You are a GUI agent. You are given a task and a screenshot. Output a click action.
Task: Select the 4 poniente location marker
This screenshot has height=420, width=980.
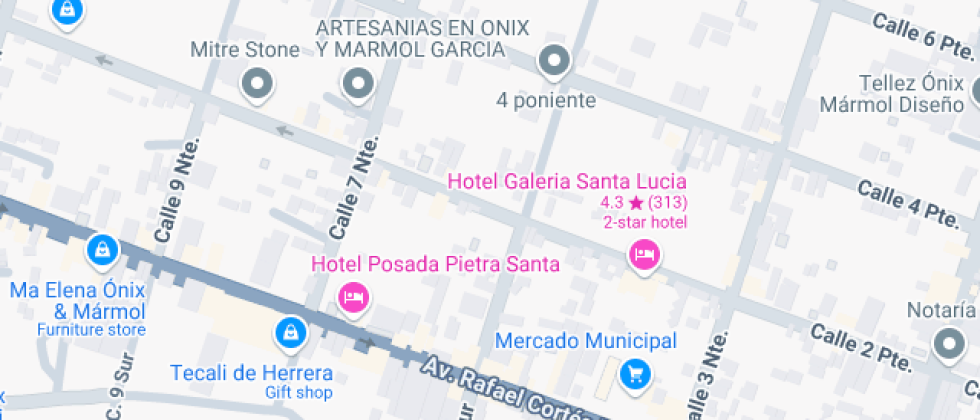pyautogui.click(x=552, y=62)
